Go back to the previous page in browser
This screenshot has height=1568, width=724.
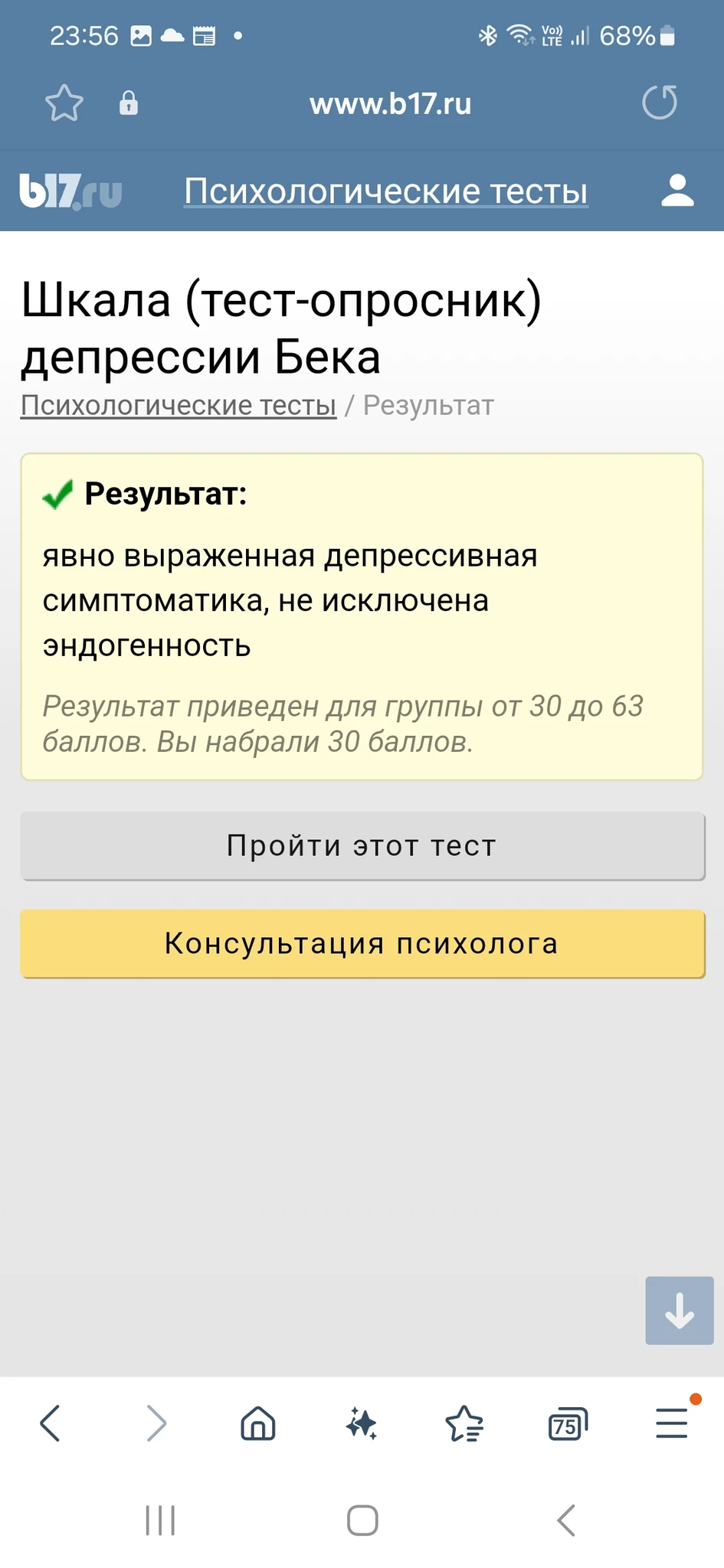[51, 1424]
